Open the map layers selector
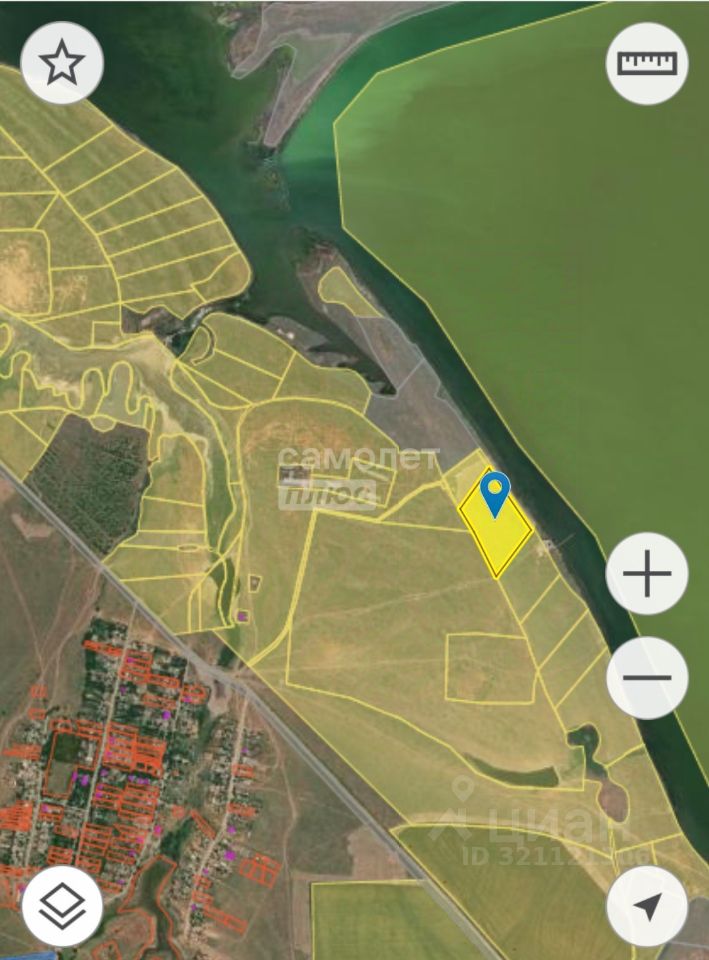 62,906
